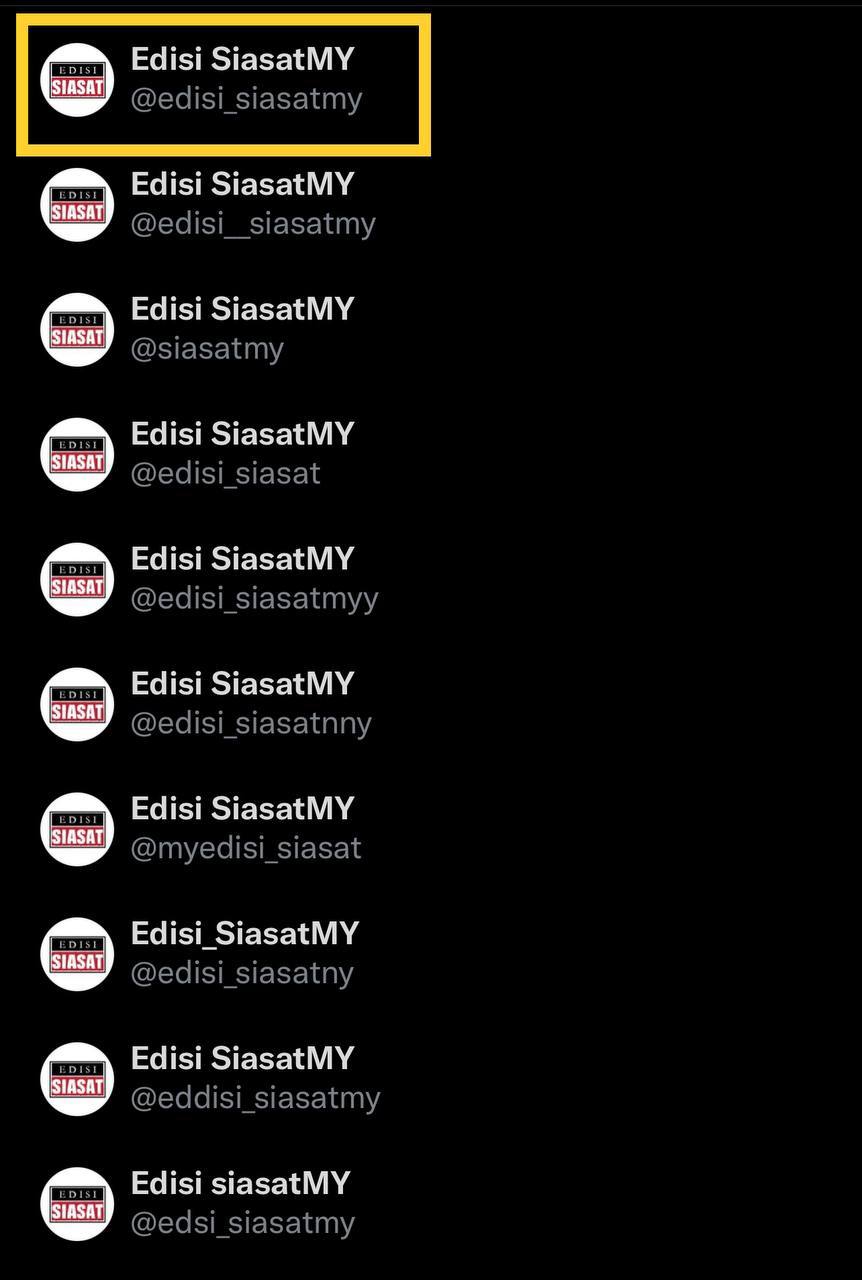
Task: Open the account with handle @edisi_siasat
Action: click(x=242, y=454)
